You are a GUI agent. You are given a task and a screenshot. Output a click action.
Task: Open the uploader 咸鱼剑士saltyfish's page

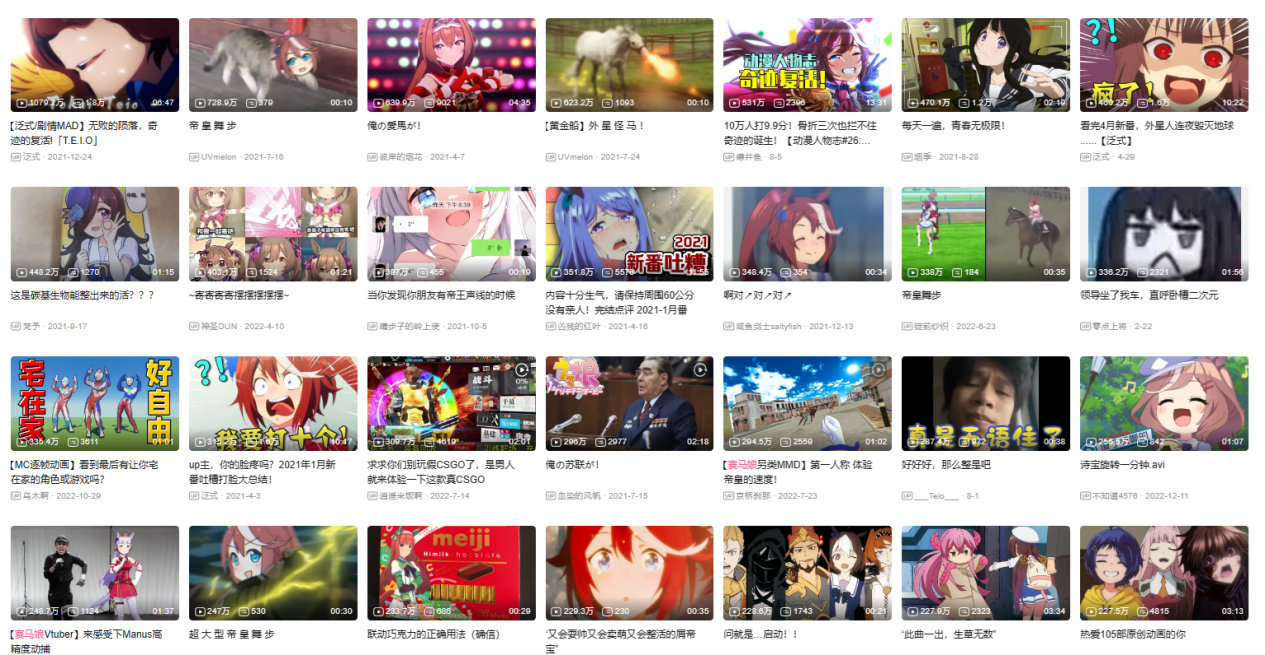tap(769, 326)
